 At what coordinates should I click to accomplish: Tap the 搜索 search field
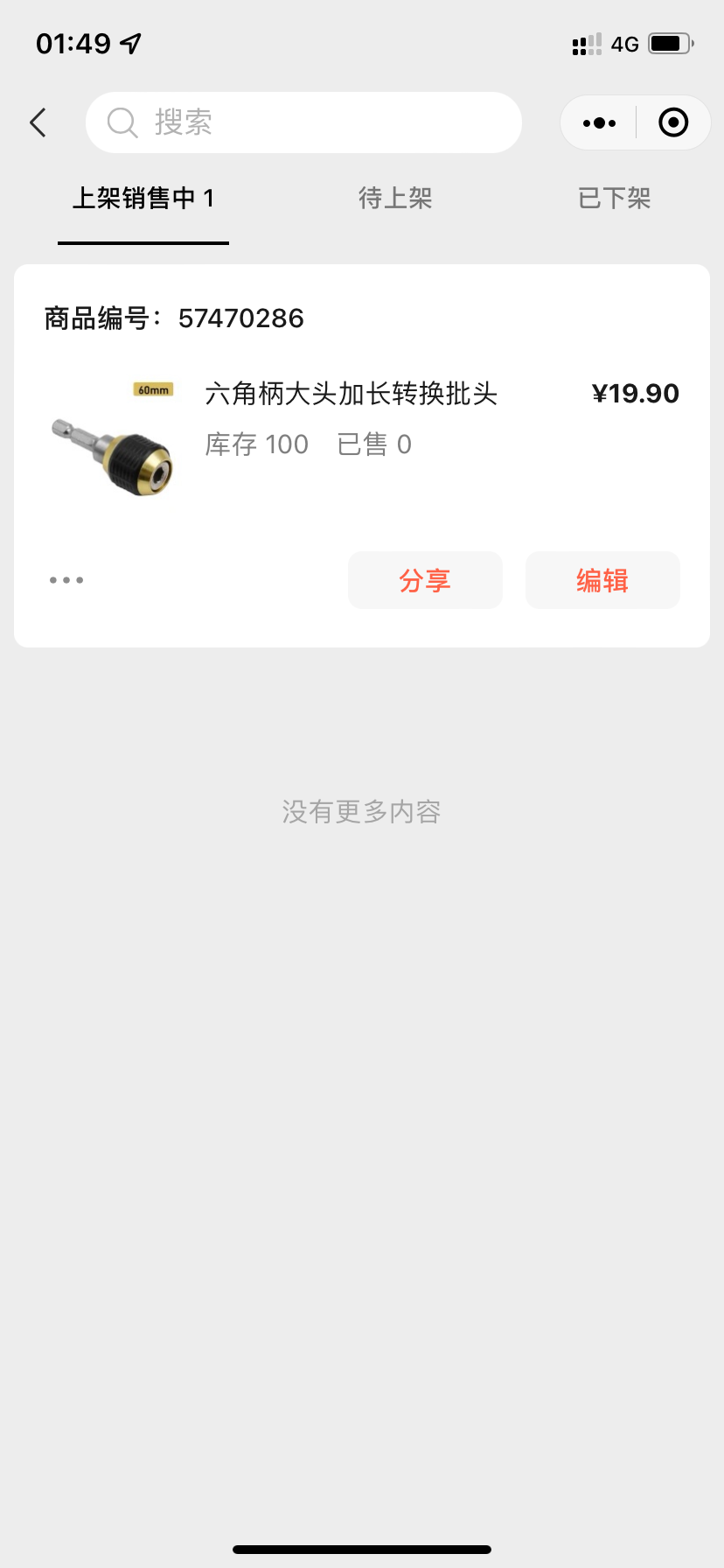click(x=303, y=122)
